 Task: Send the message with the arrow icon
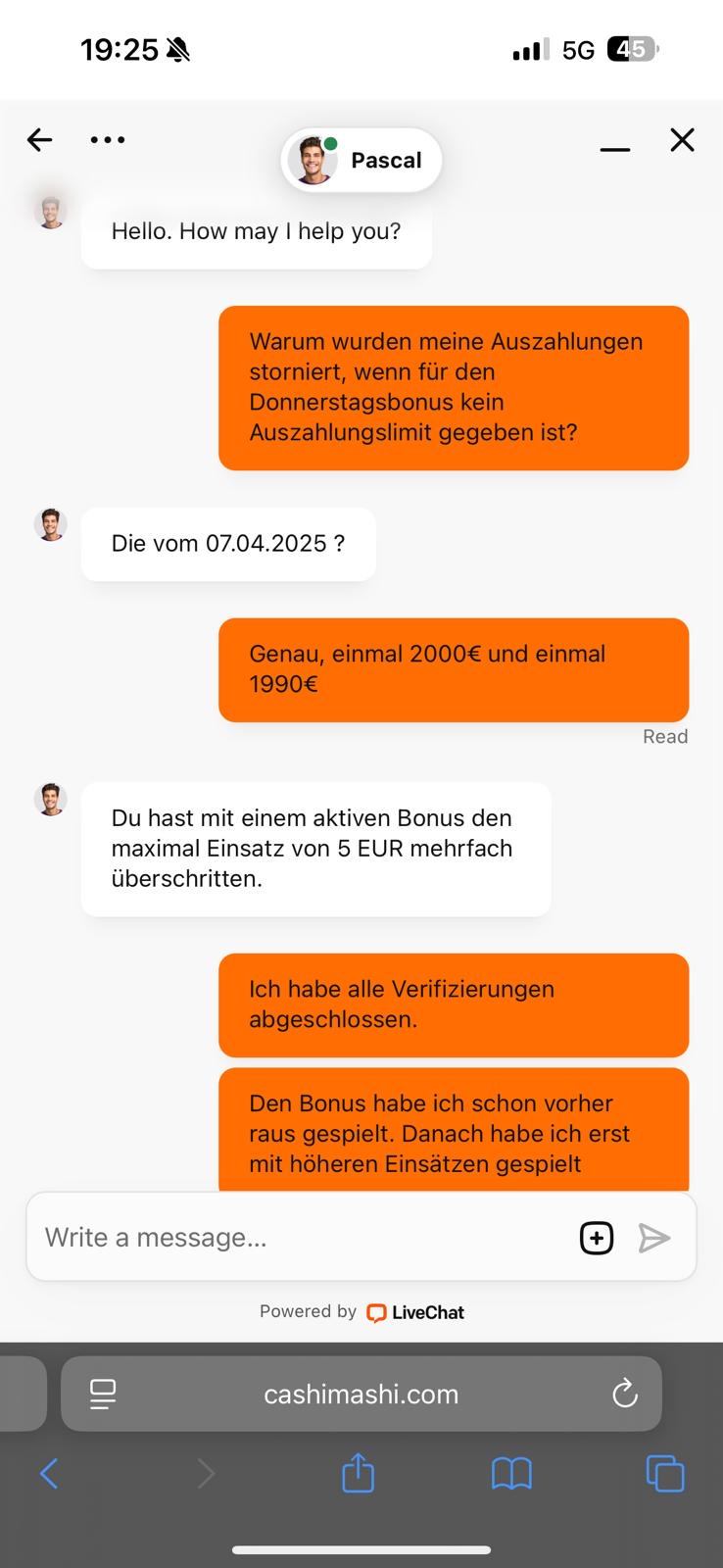[x=653, y=1238]
